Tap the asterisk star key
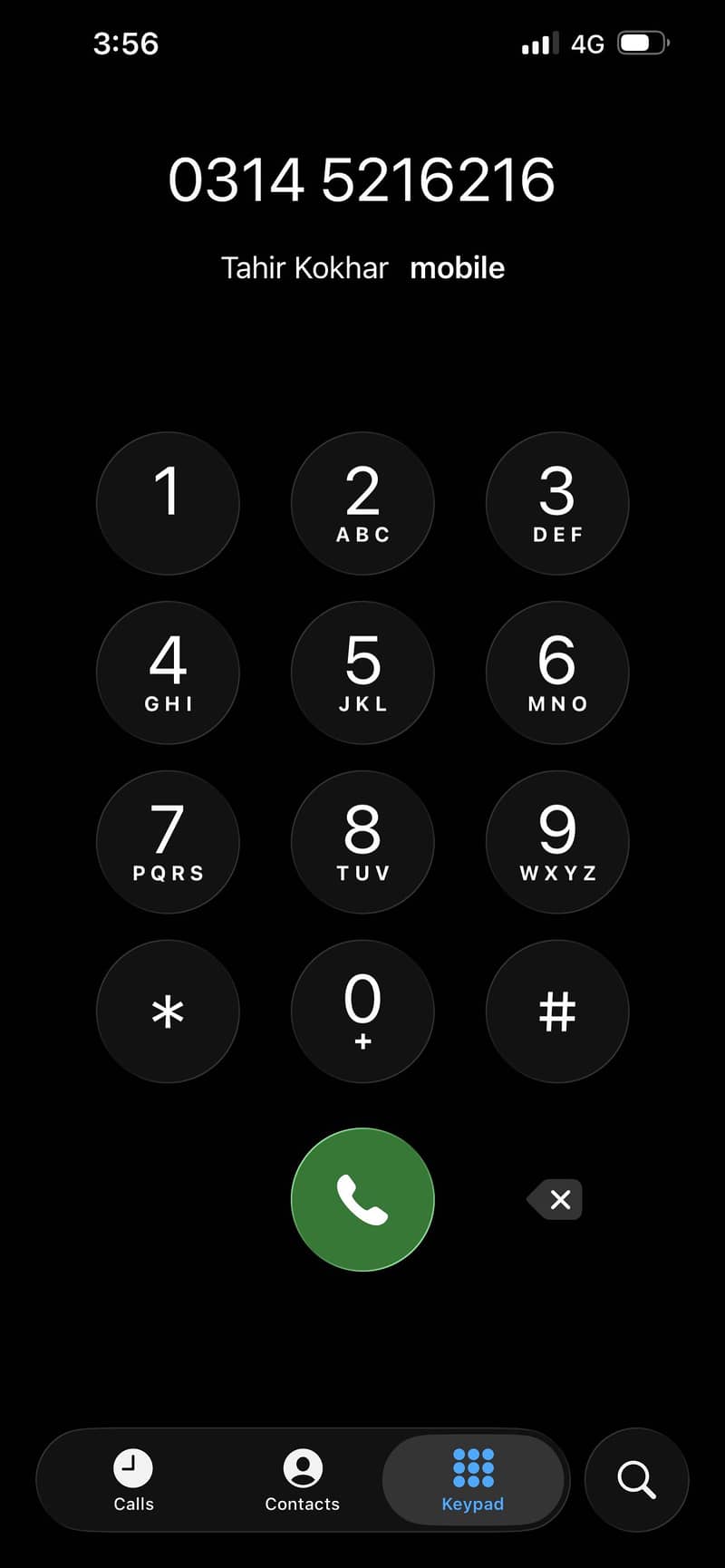This screenshot has width=725, height=1568. click(168, 1011)
